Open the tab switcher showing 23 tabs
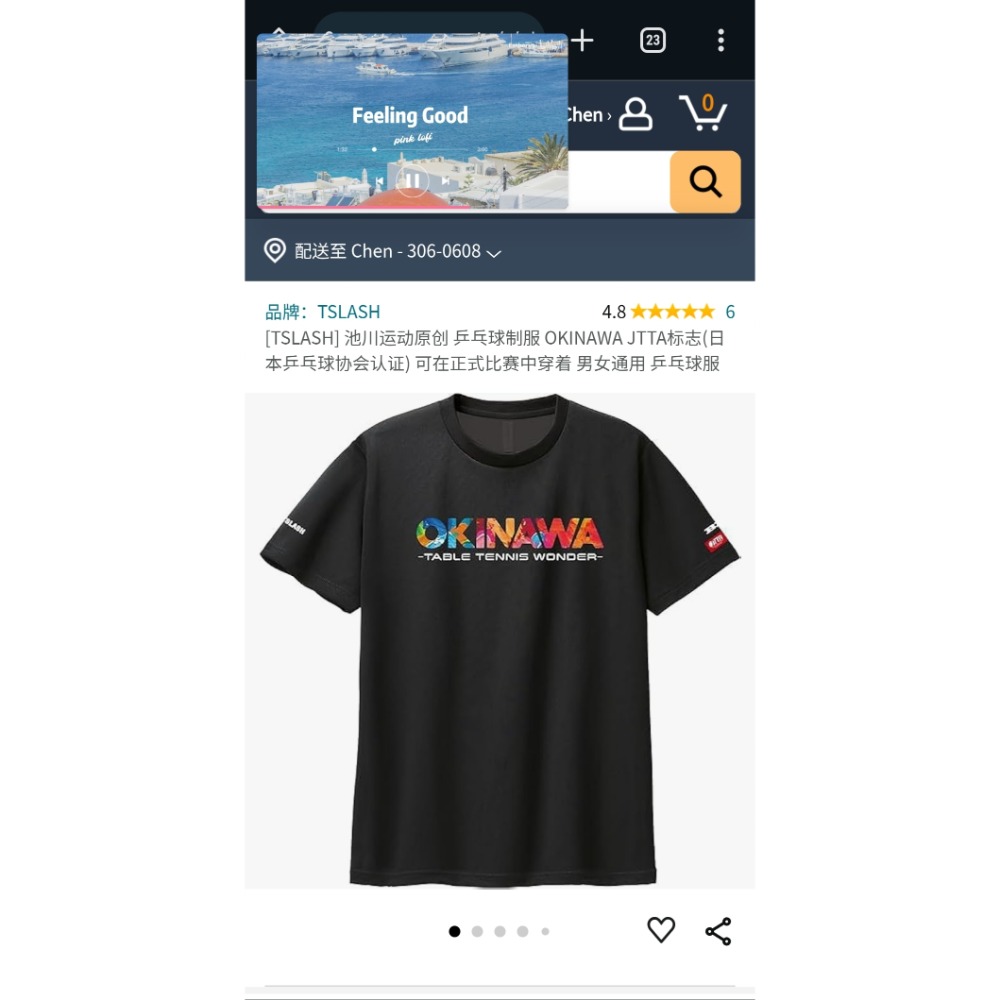The height and width of the screenshot is (1000, 1000). 653,40
